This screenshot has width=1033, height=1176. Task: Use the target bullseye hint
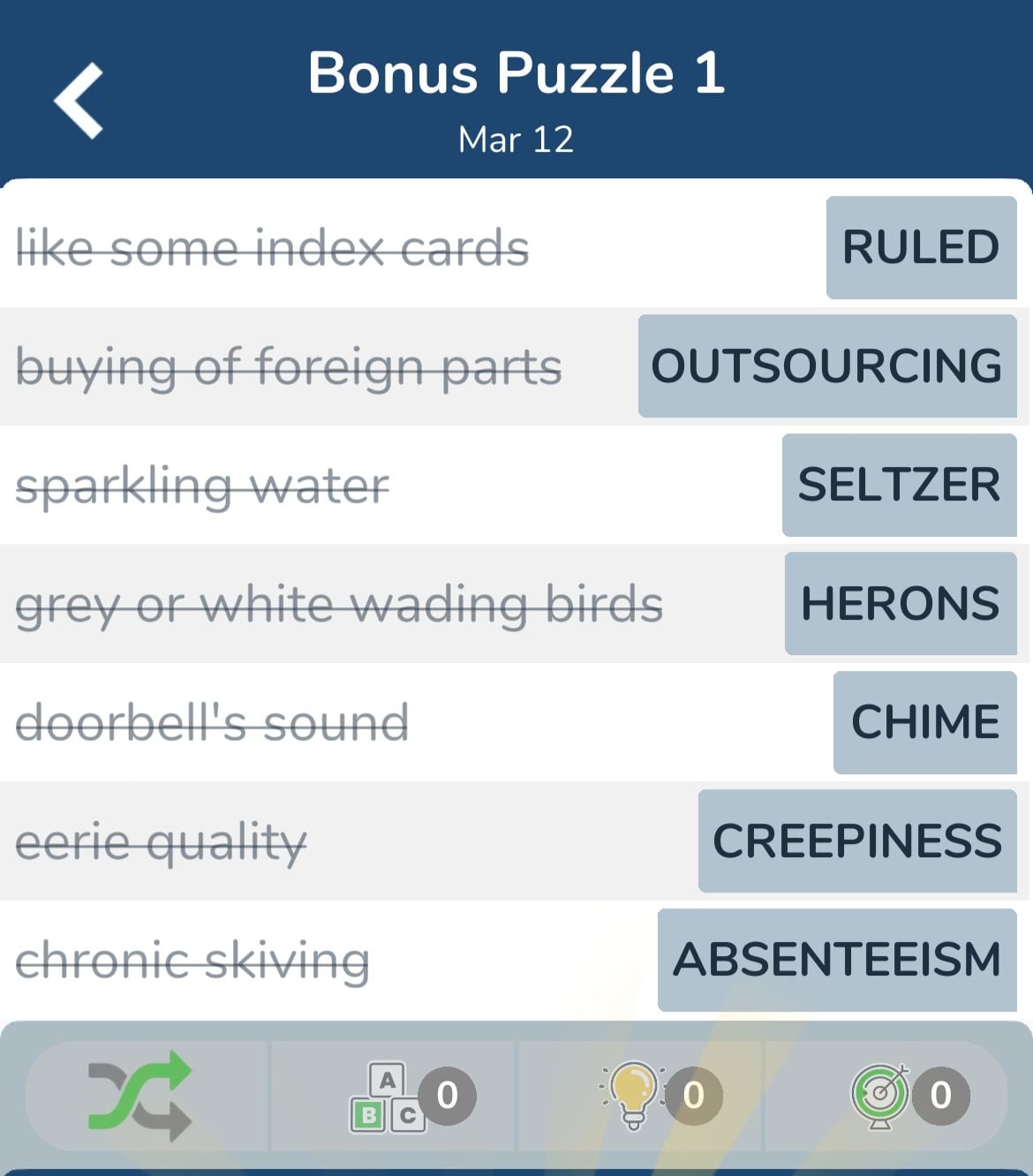883,1096
